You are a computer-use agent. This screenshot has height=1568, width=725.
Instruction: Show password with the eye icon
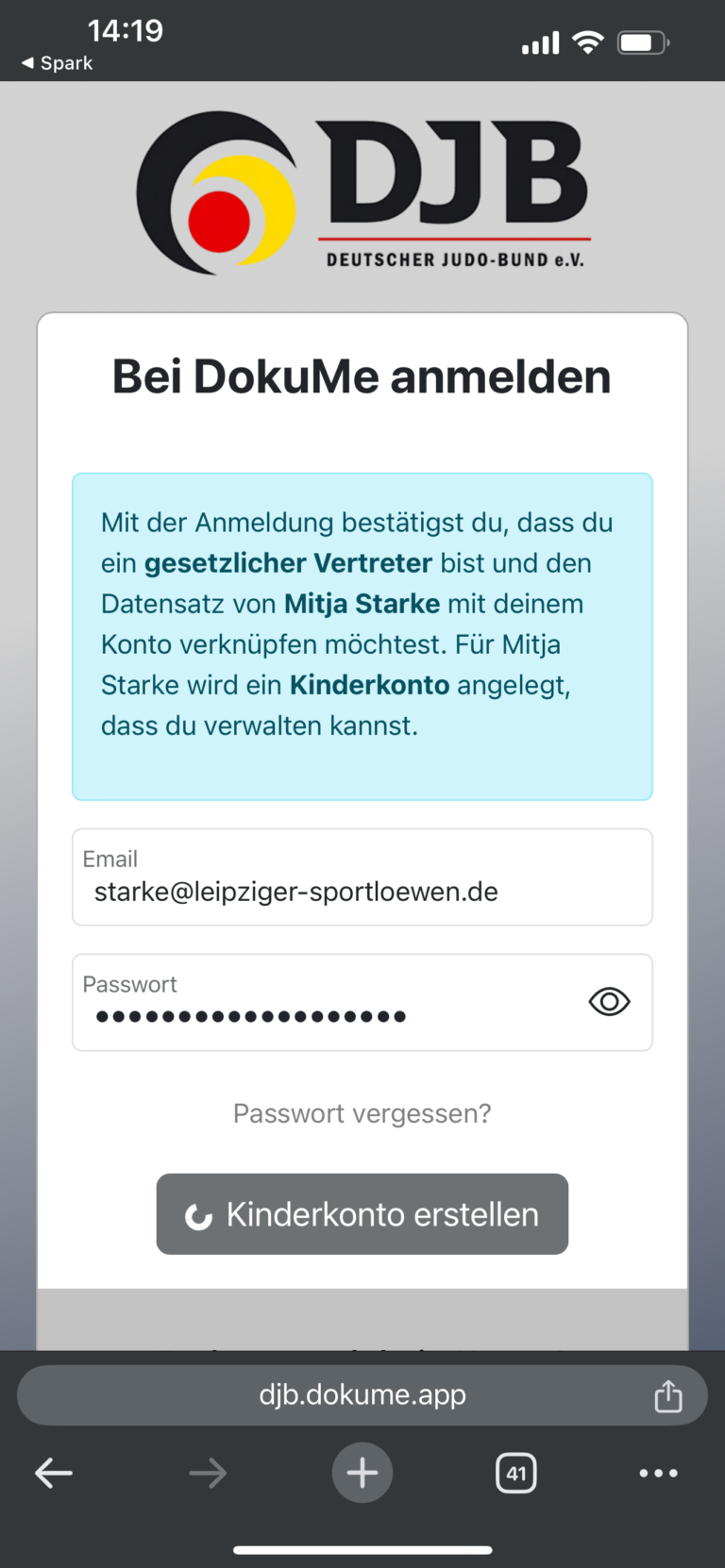[609, 1002]
